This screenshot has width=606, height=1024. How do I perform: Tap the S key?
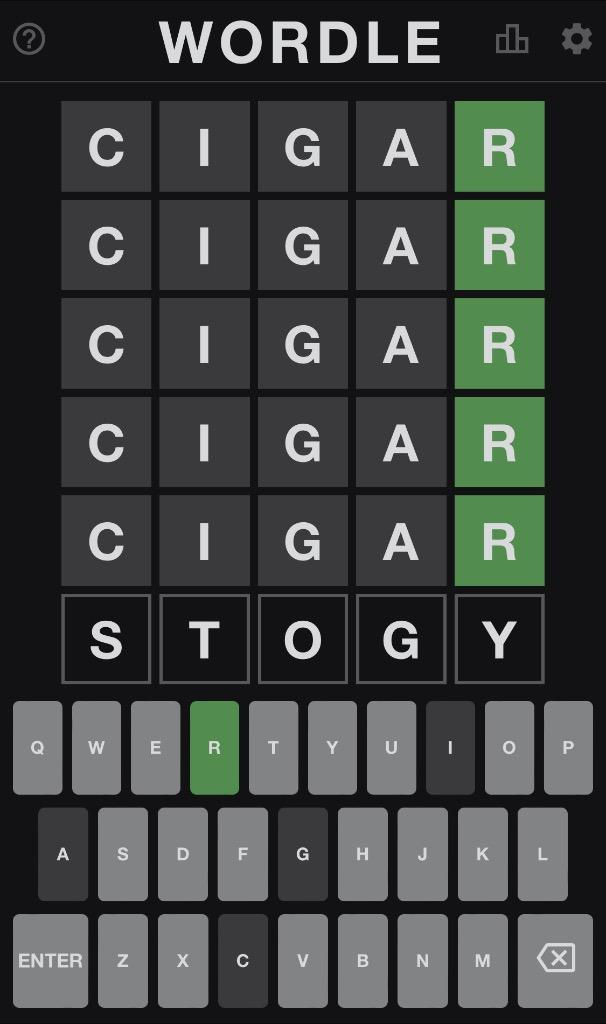click(123, 854)
